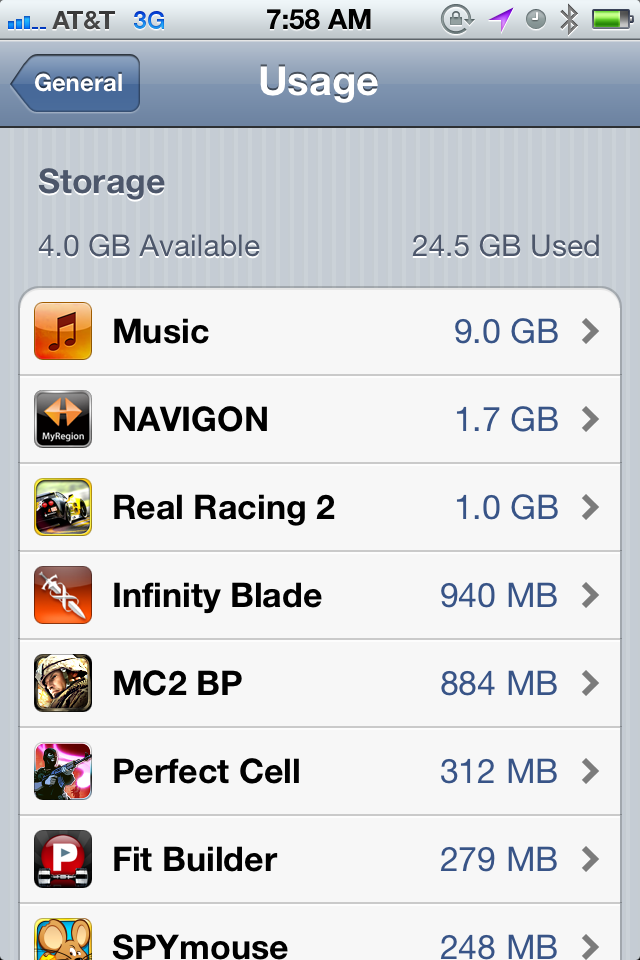Go back to General settings
Viewport: 640px width, 960px height.
tap(76, 83)
